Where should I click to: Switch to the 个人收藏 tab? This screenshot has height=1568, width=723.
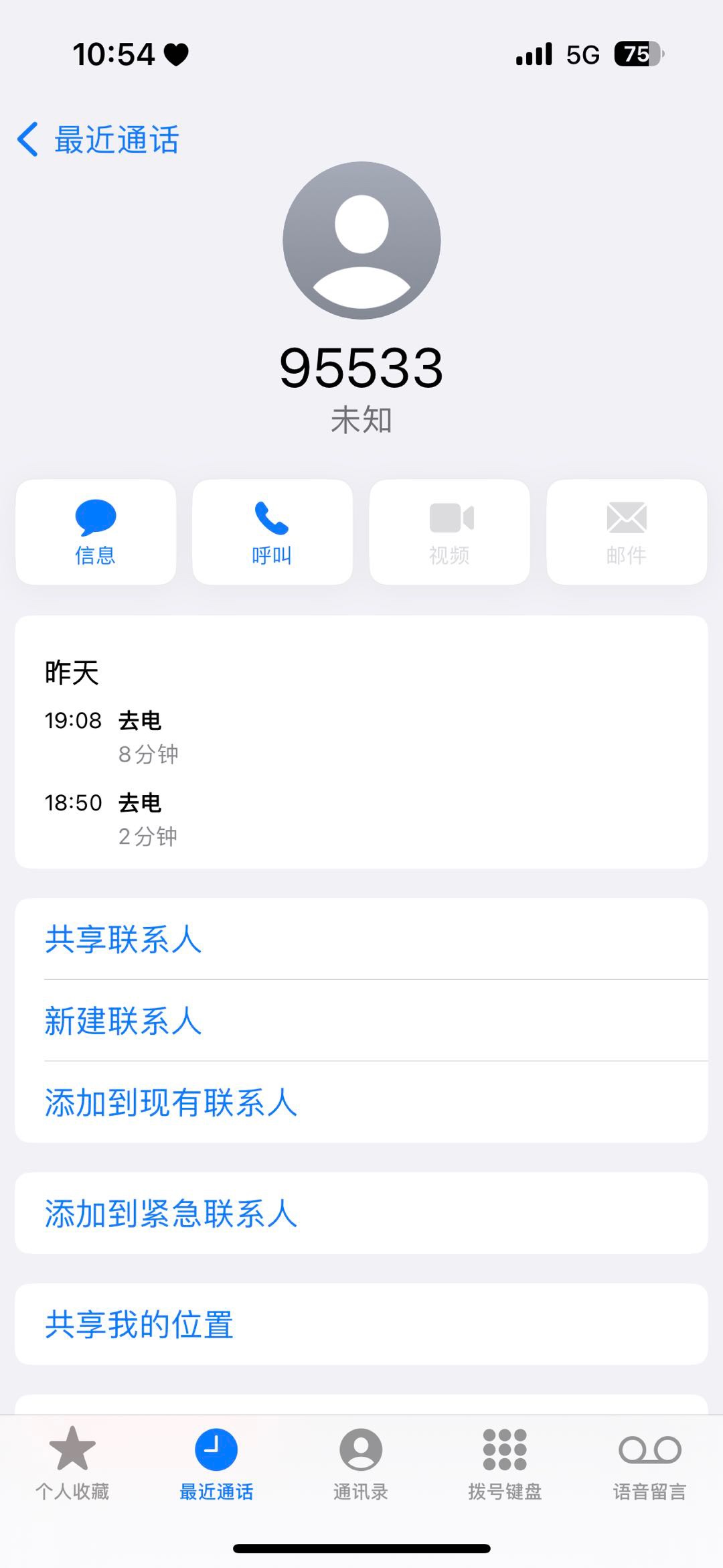(72, 1464)
